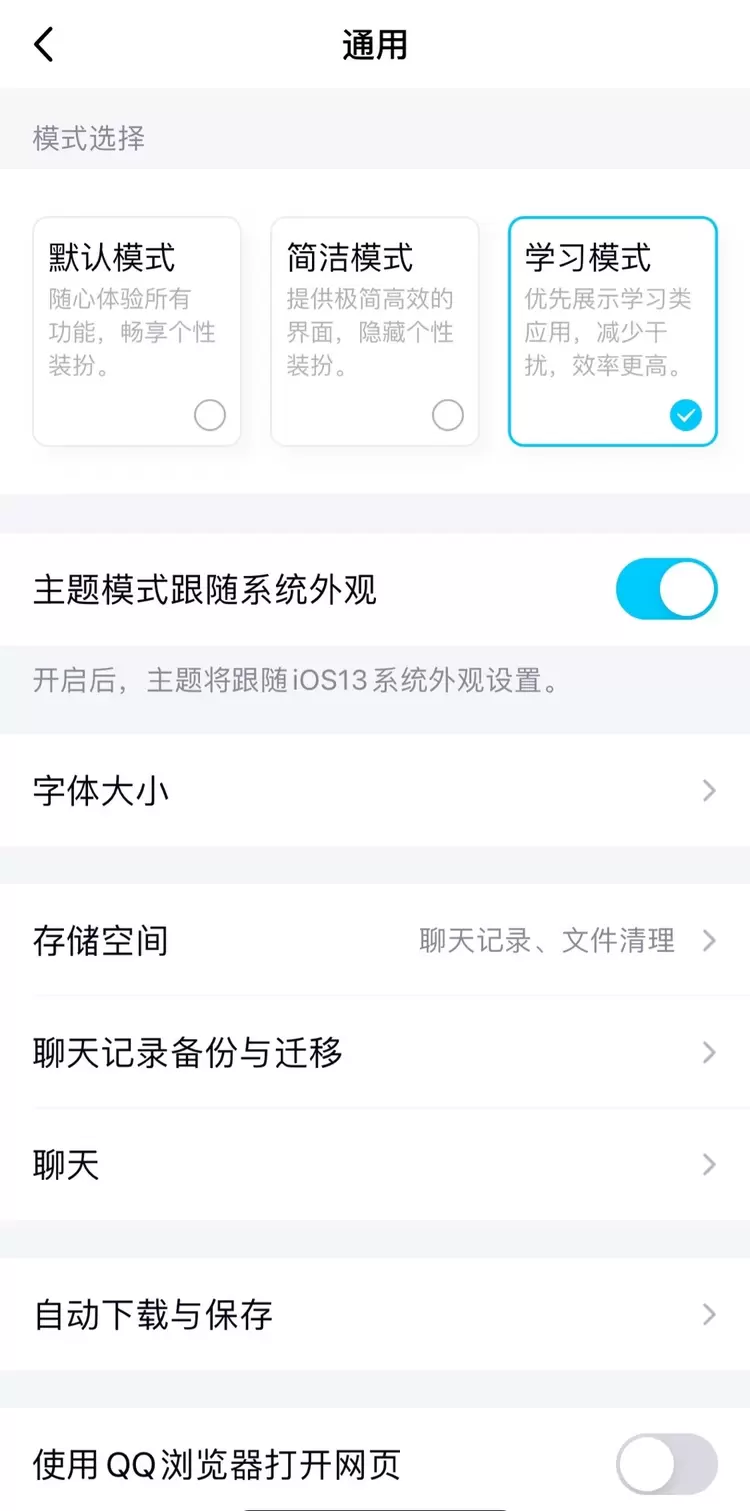
Task: Choose 简洁模式 card
Action: 375,331
